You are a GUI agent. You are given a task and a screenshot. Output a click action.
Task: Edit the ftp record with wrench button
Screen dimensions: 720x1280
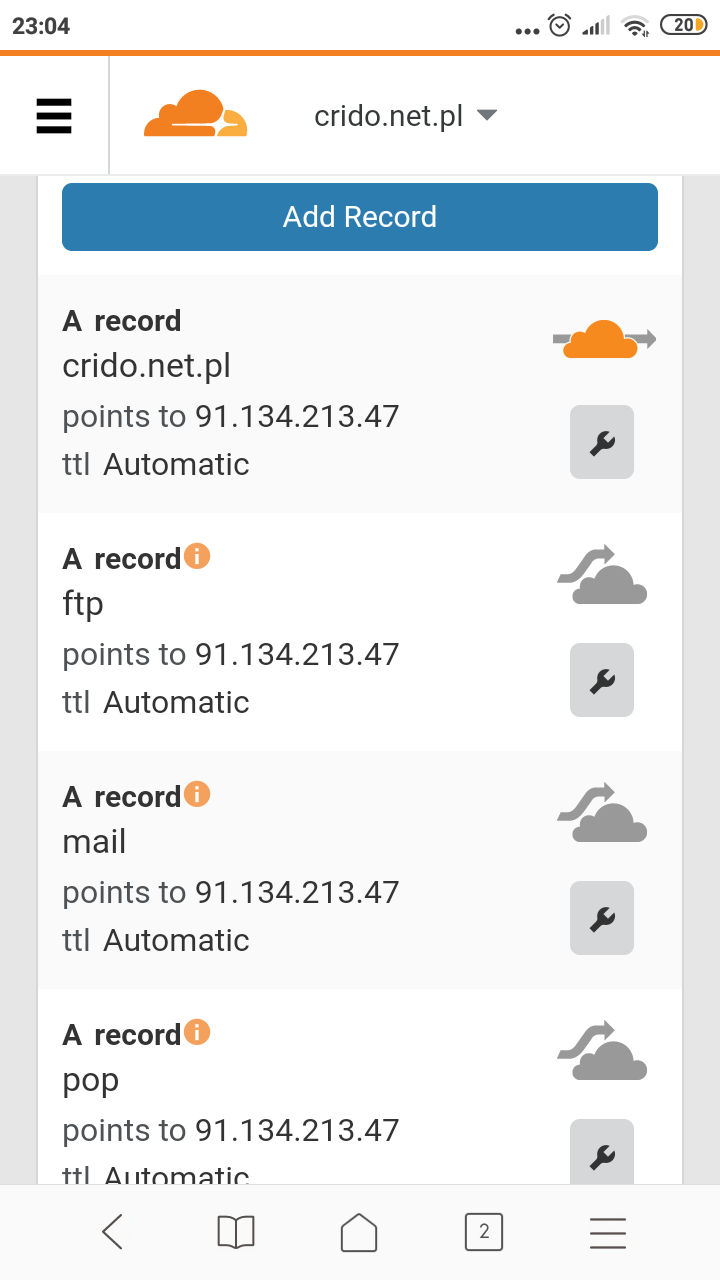pyautogui.click(x=601, y=680)
